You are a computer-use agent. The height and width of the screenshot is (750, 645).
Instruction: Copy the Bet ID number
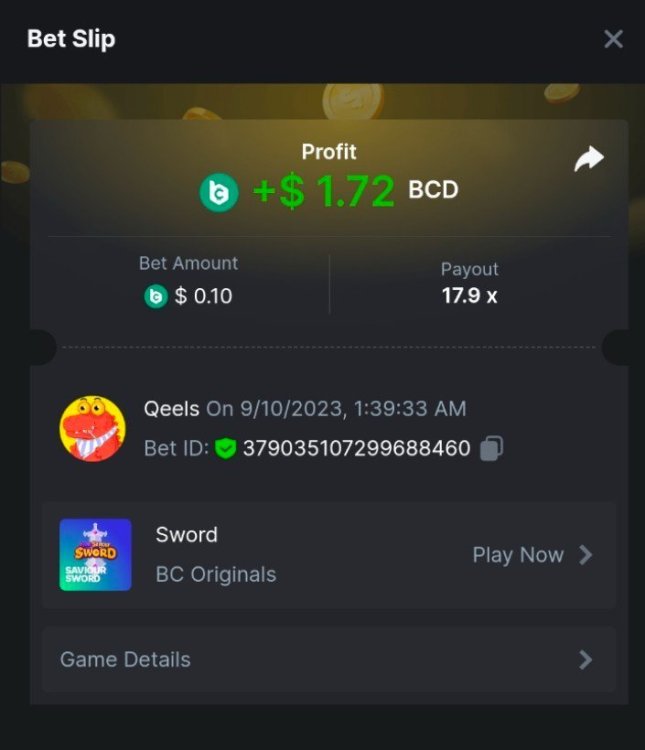click(x=491, y=449)
